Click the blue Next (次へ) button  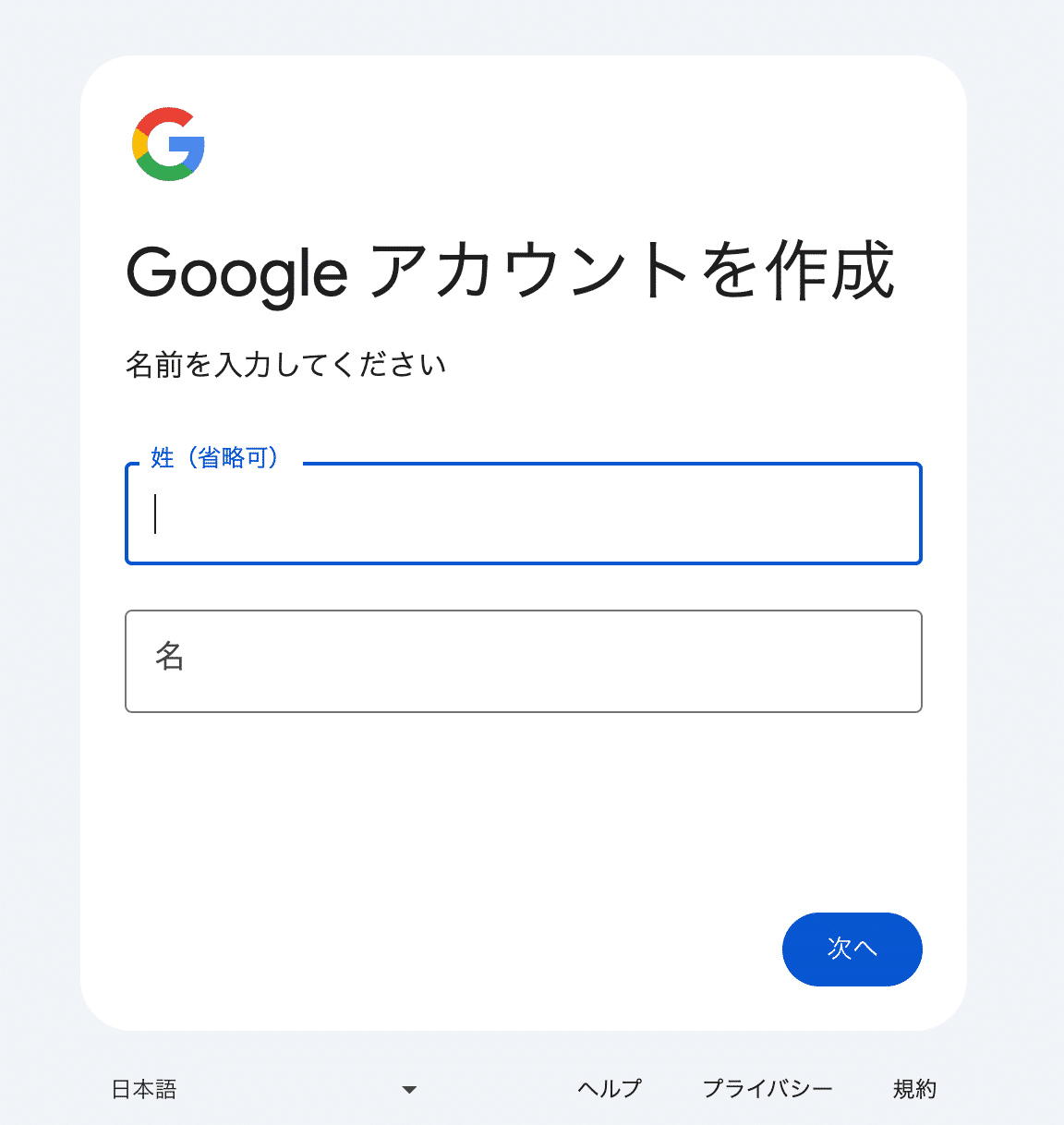852,949
